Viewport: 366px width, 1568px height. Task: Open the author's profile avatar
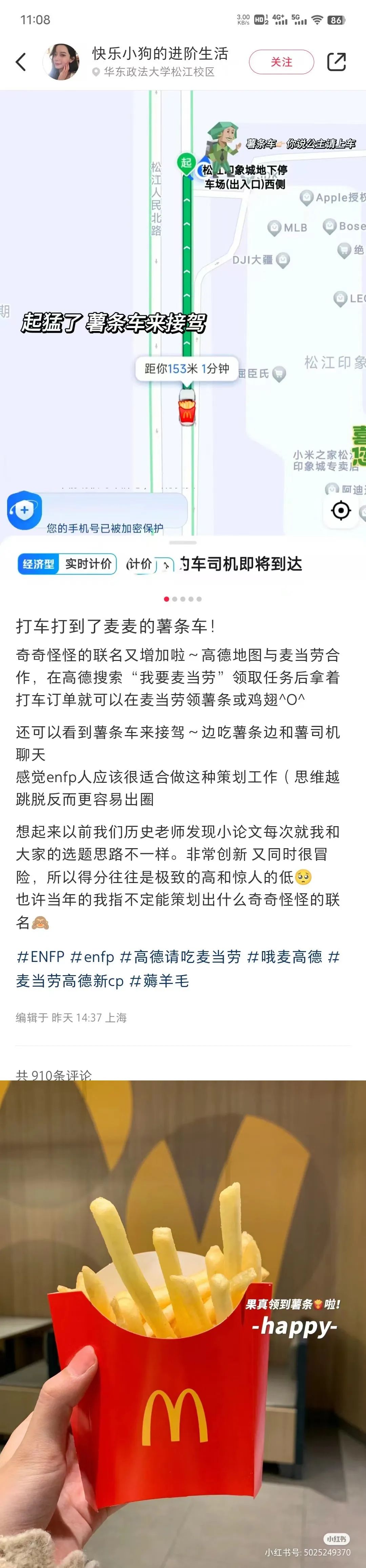click(x=61, y=62)
